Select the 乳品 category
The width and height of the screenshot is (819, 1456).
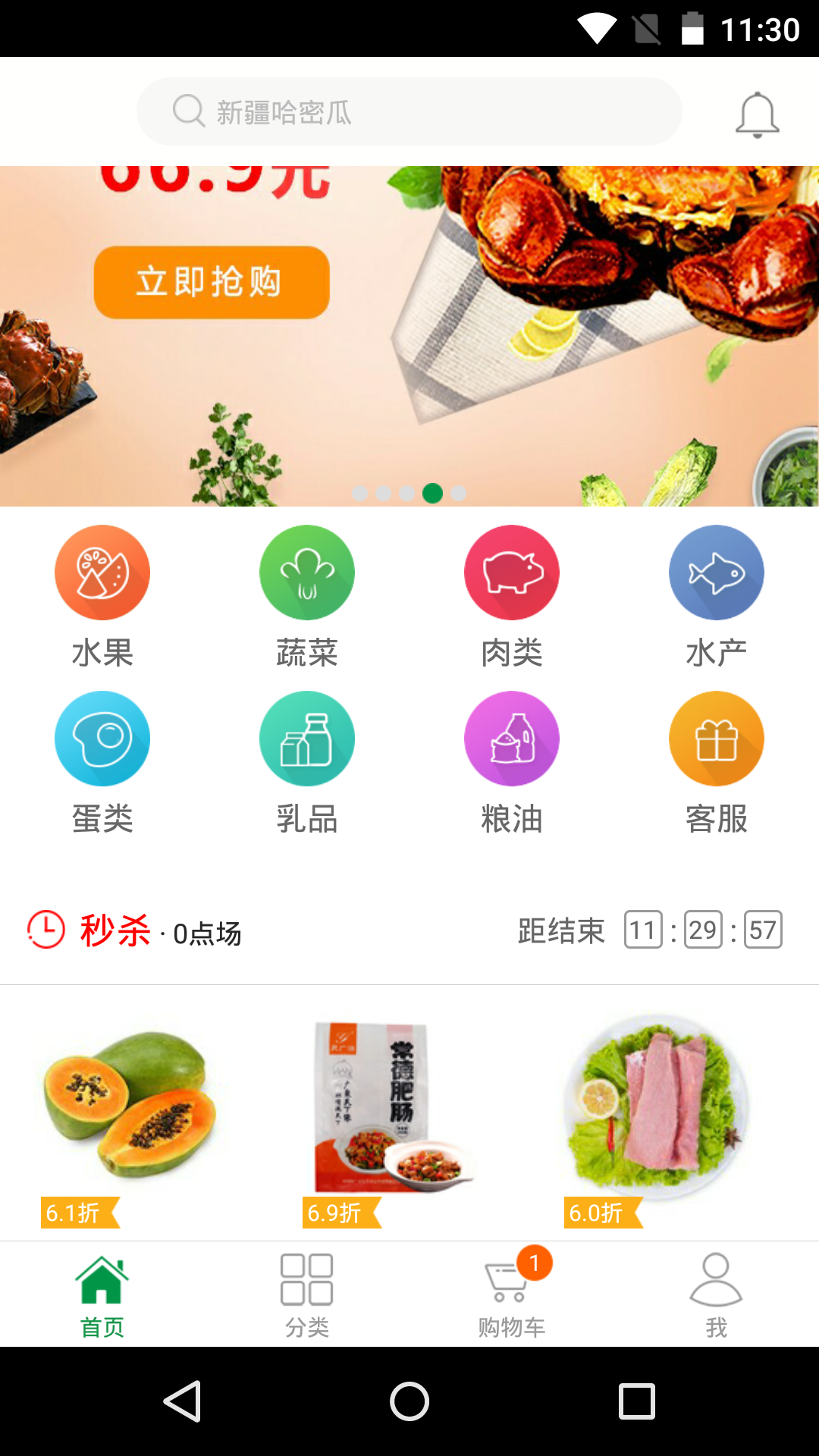tap(307, 763)
